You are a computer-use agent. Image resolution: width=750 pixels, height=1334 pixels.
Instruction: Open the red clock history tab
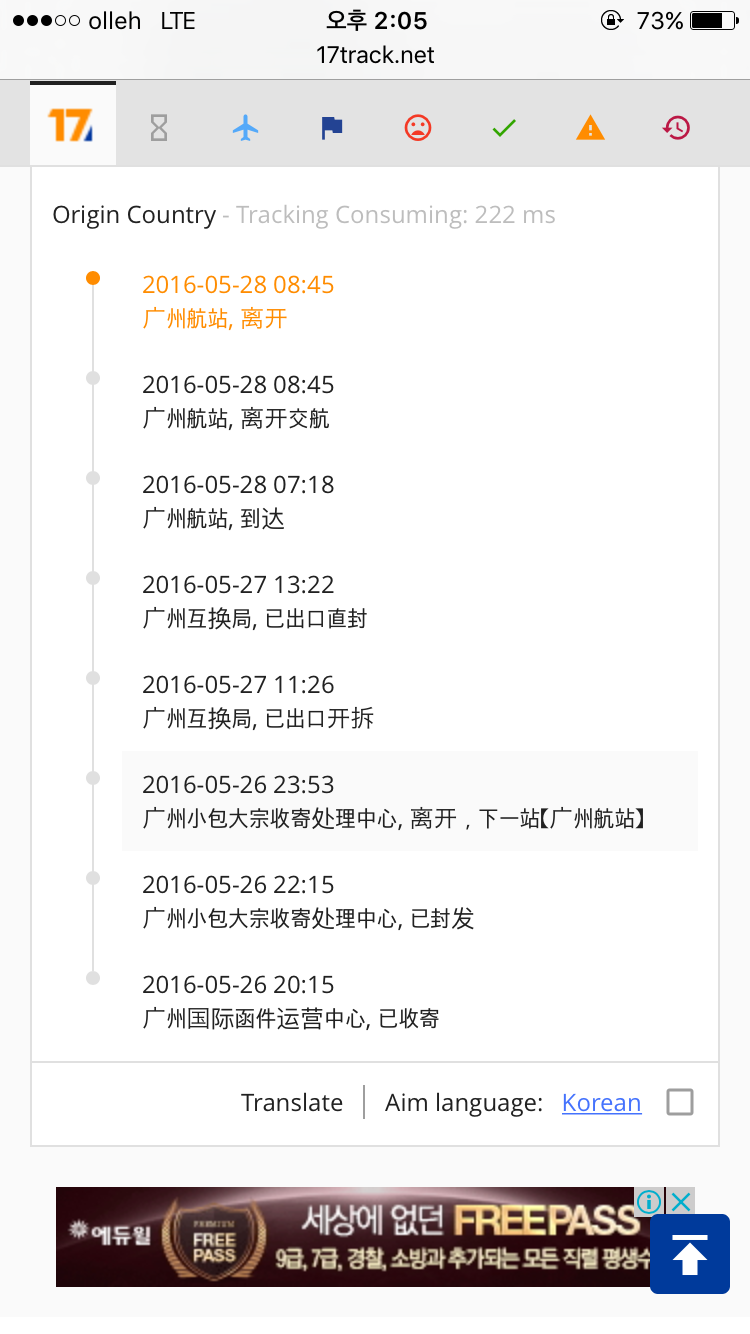click(677, 127)
